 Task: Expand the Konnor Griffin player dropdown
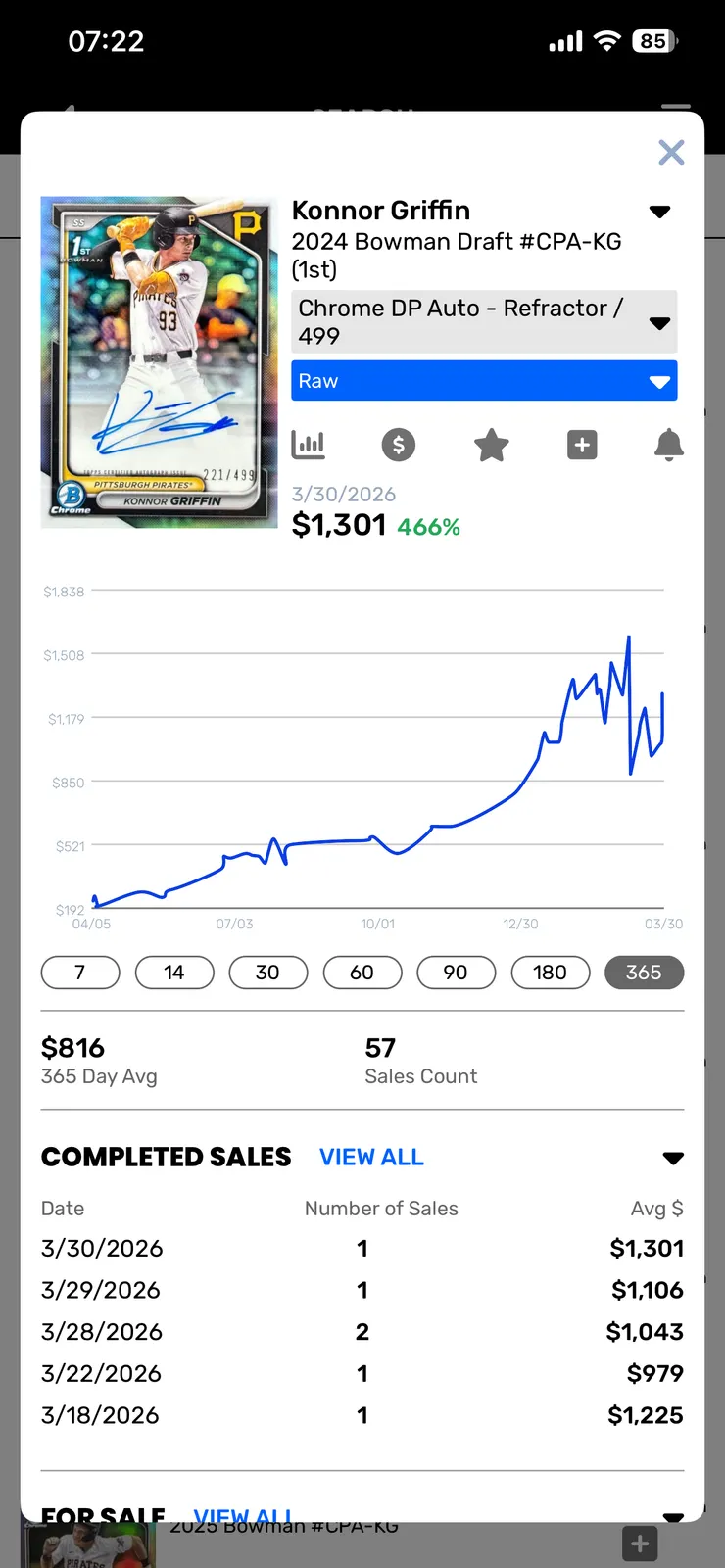click(660, 212)
